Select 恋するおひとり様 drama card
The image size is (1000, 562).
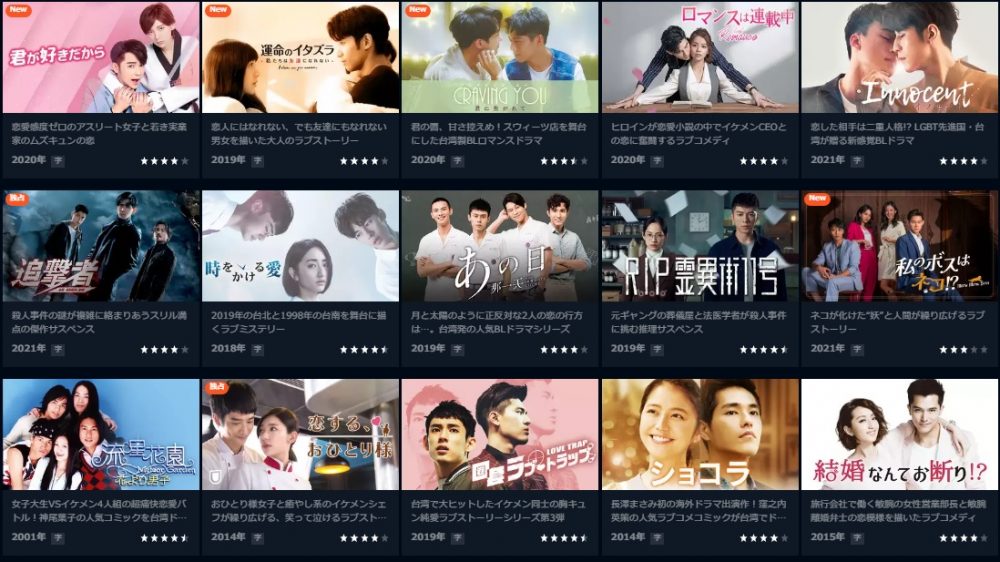coord(300,434)
